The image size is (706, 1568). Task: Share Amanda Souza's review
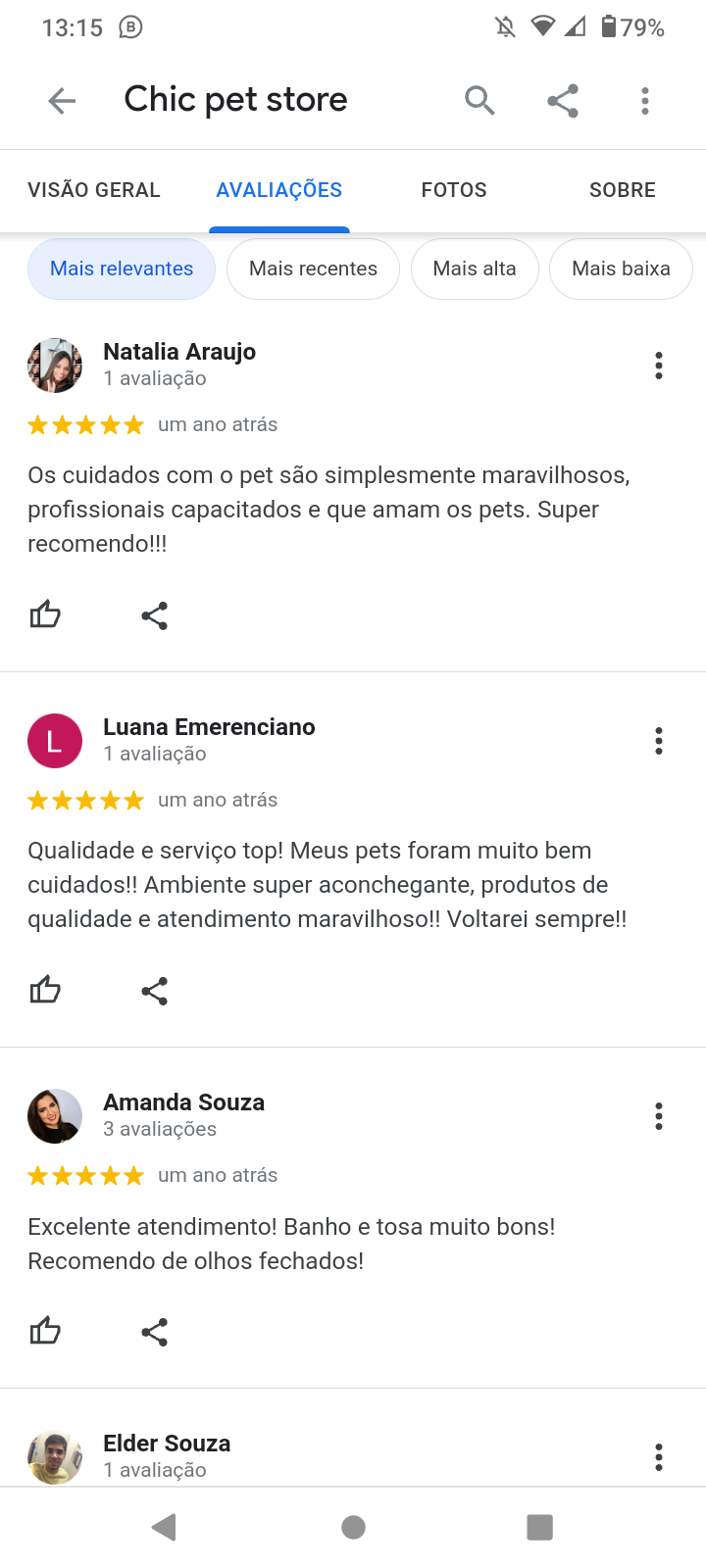coord(155,1332)
